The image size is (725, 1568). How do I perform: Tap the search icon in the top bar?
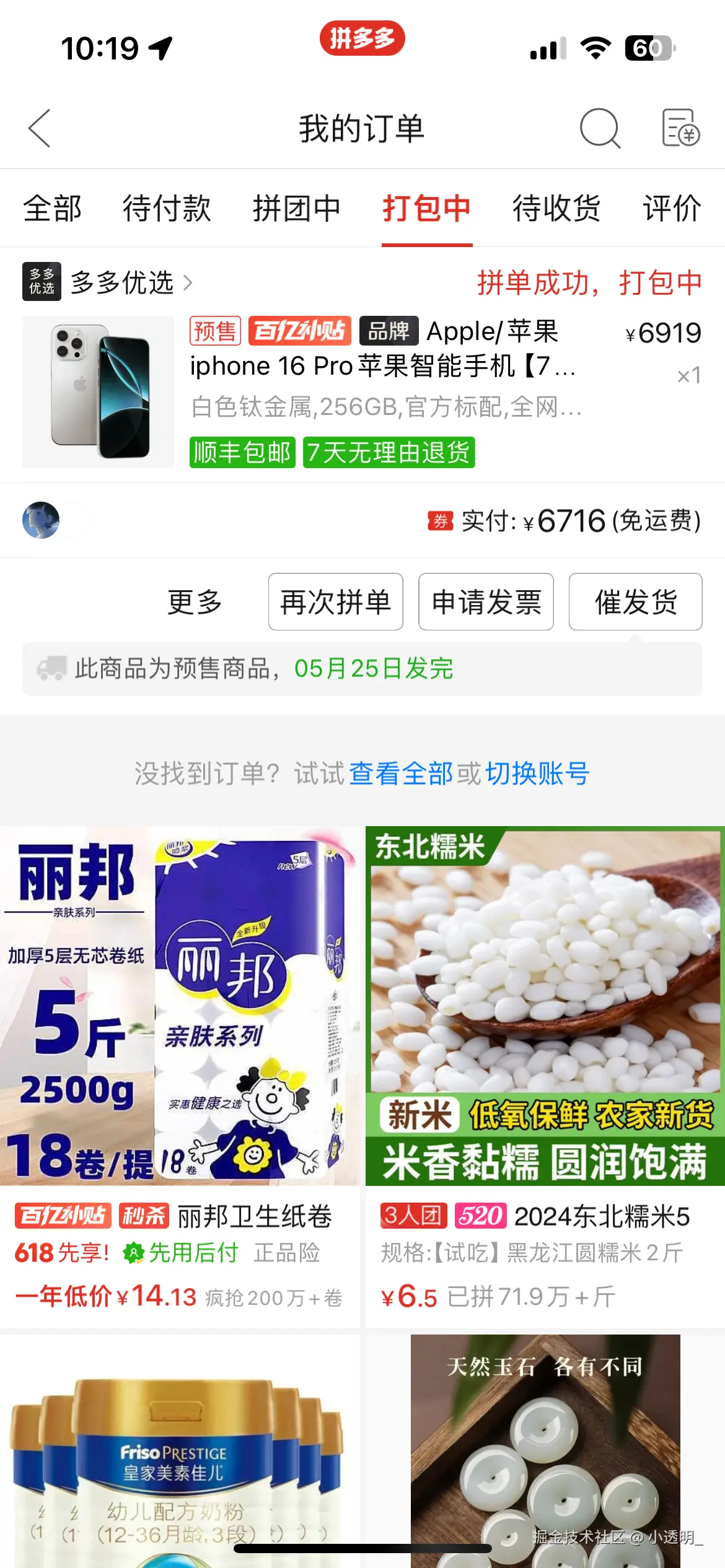coord(599,128)
